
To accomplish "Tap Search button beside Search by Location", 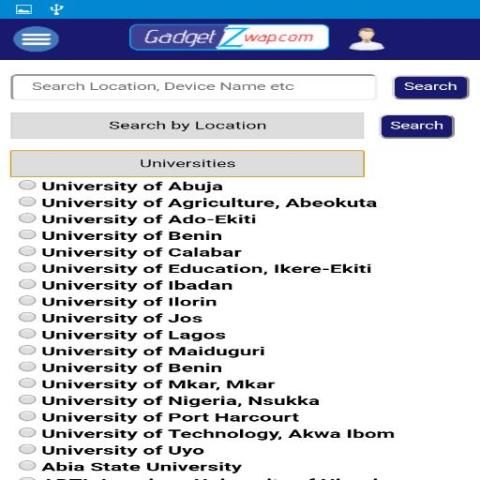I will click(417, 126).
